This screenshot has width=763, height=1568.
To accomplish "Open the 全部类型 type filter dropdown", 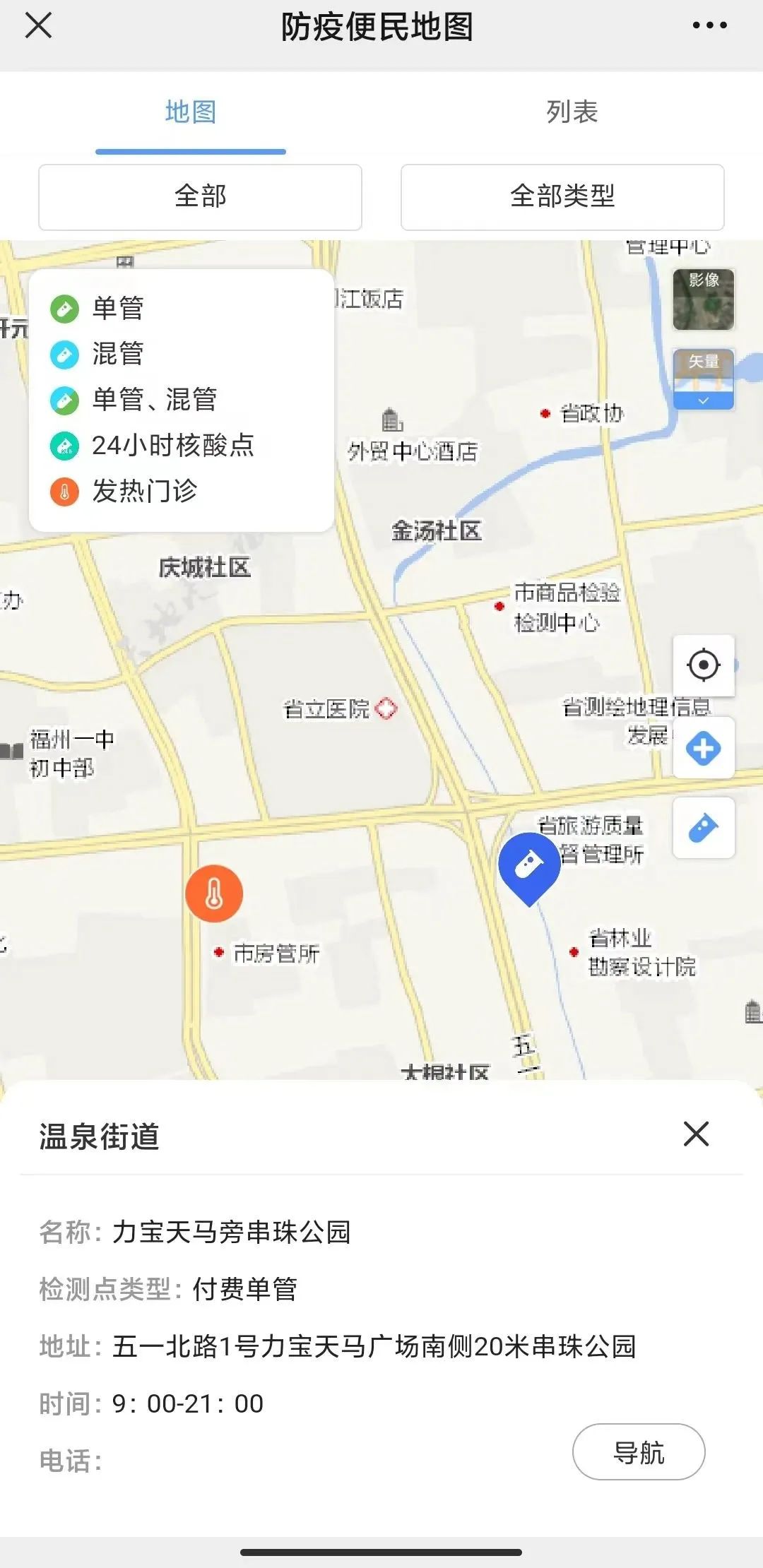I will [563, 198].
